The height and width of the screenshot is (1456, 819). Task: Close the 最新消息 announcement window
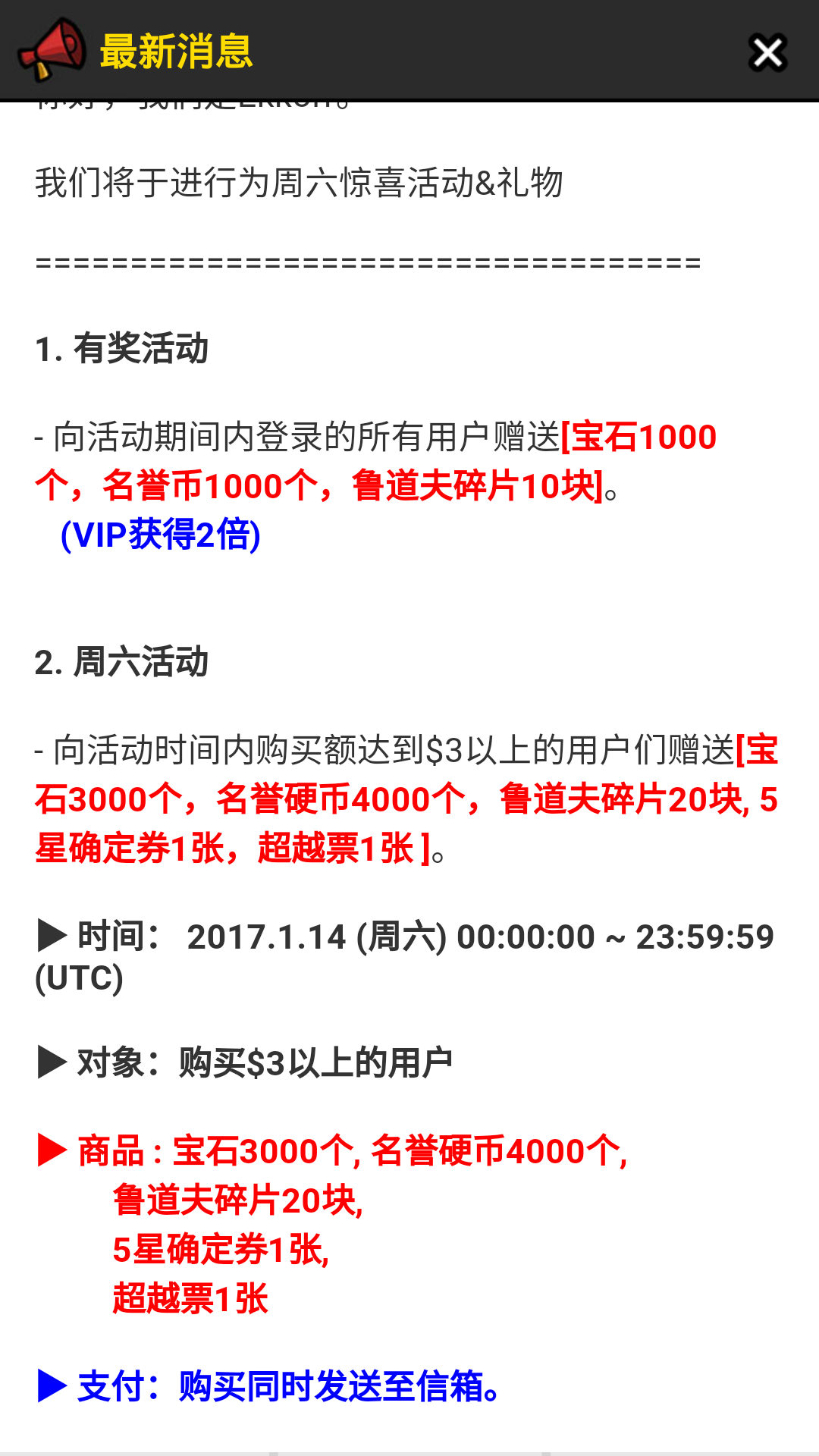pyautogui.click(x=768, y=52)
